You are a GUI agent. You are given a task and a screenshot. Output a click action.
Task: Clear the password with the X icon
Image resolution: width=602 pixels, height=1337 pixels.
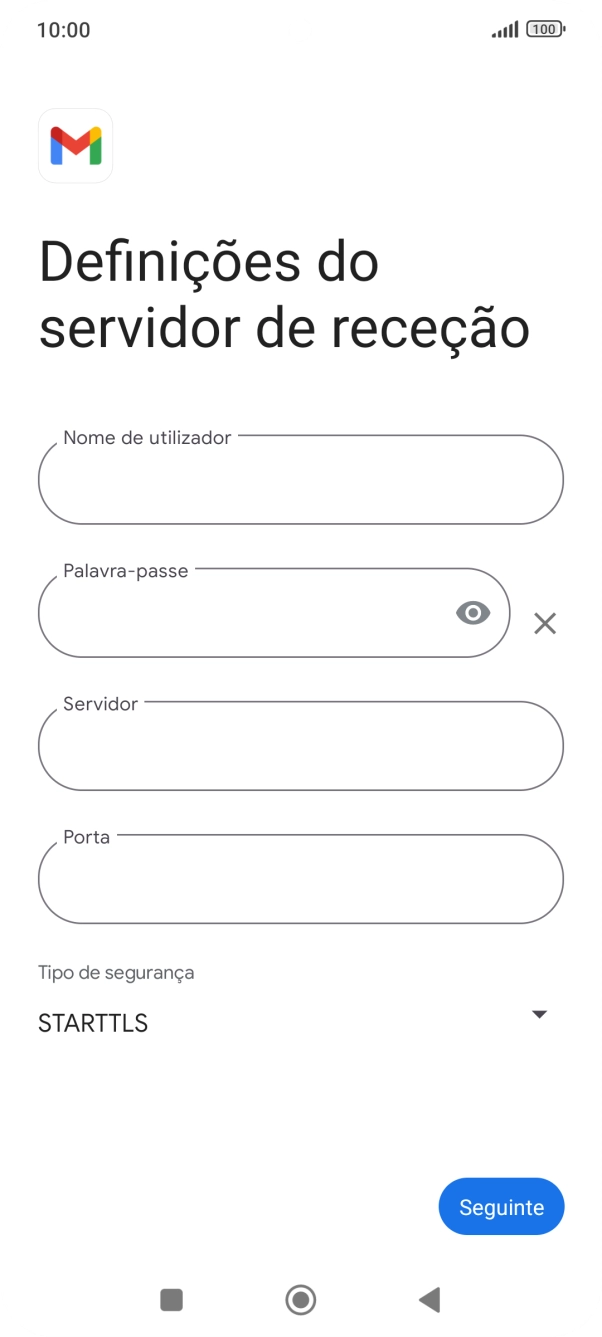[x=545, y=624]
